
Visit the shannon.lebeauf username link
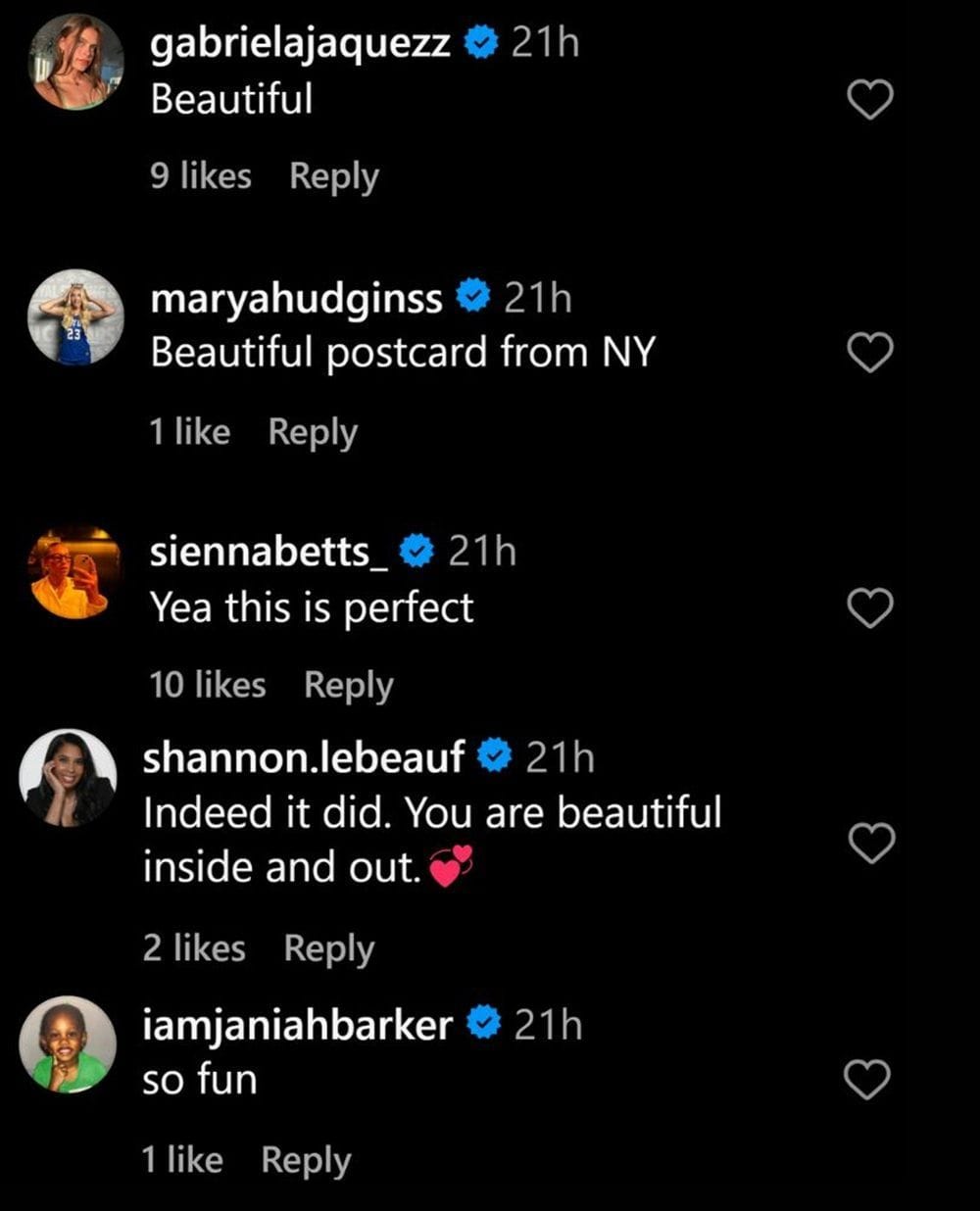coord(304,757)
